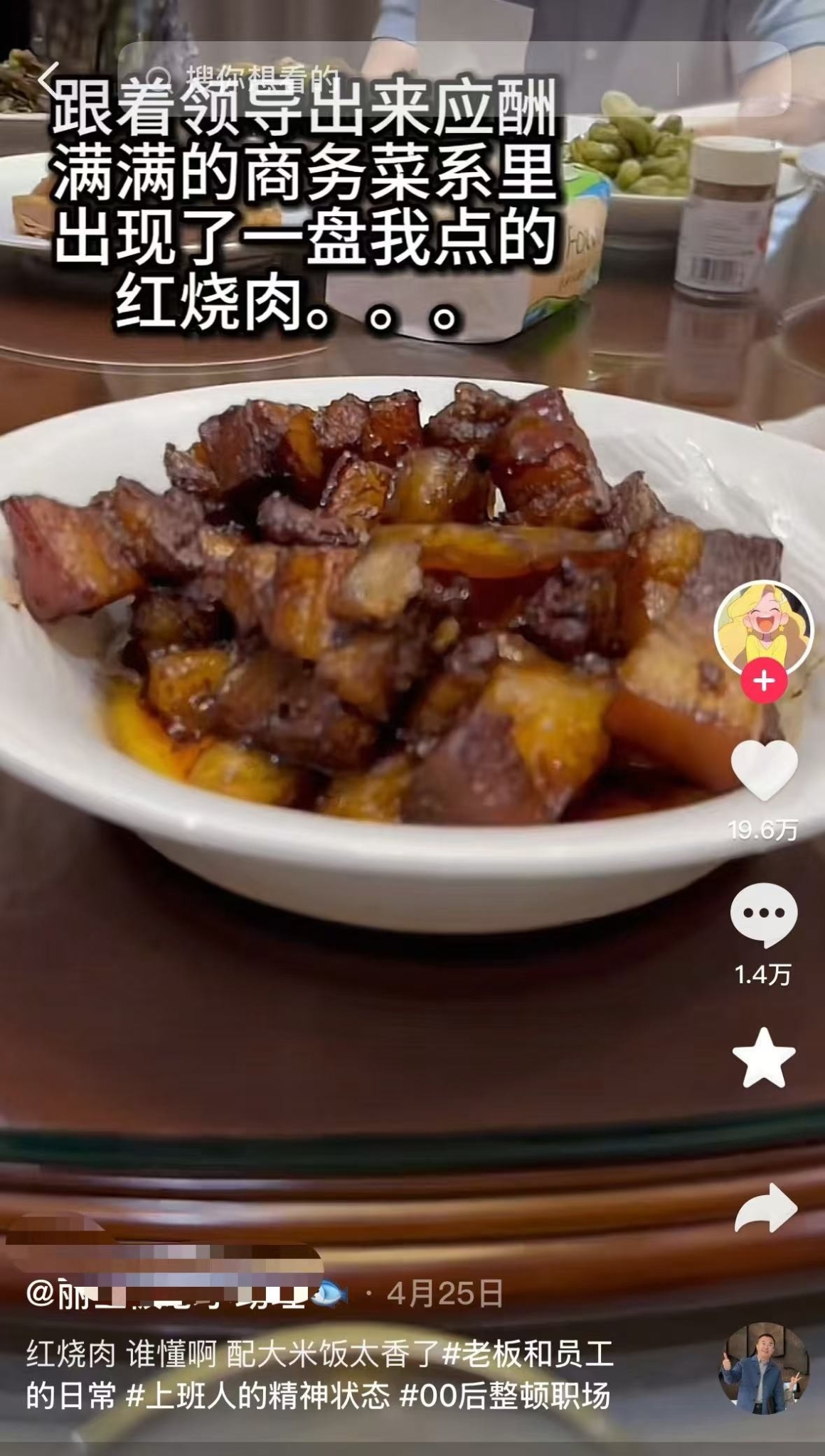Screen dimensions: 825x1456
Task: Like this video with the heart icon
Action: click(764, 771)
